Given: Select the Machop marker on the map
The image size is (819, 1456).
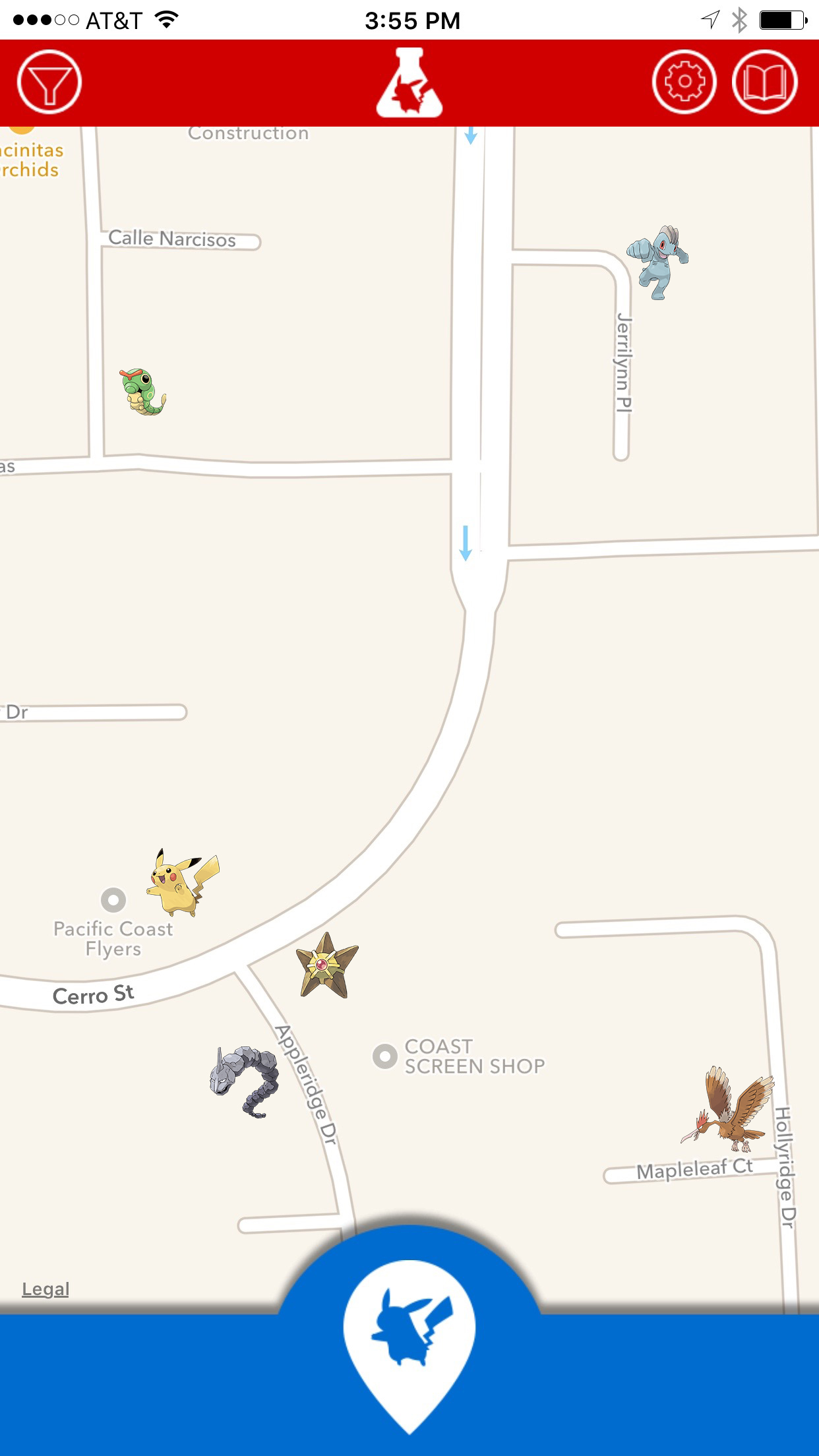Looking at the screenshot, I should coord(657,262).
